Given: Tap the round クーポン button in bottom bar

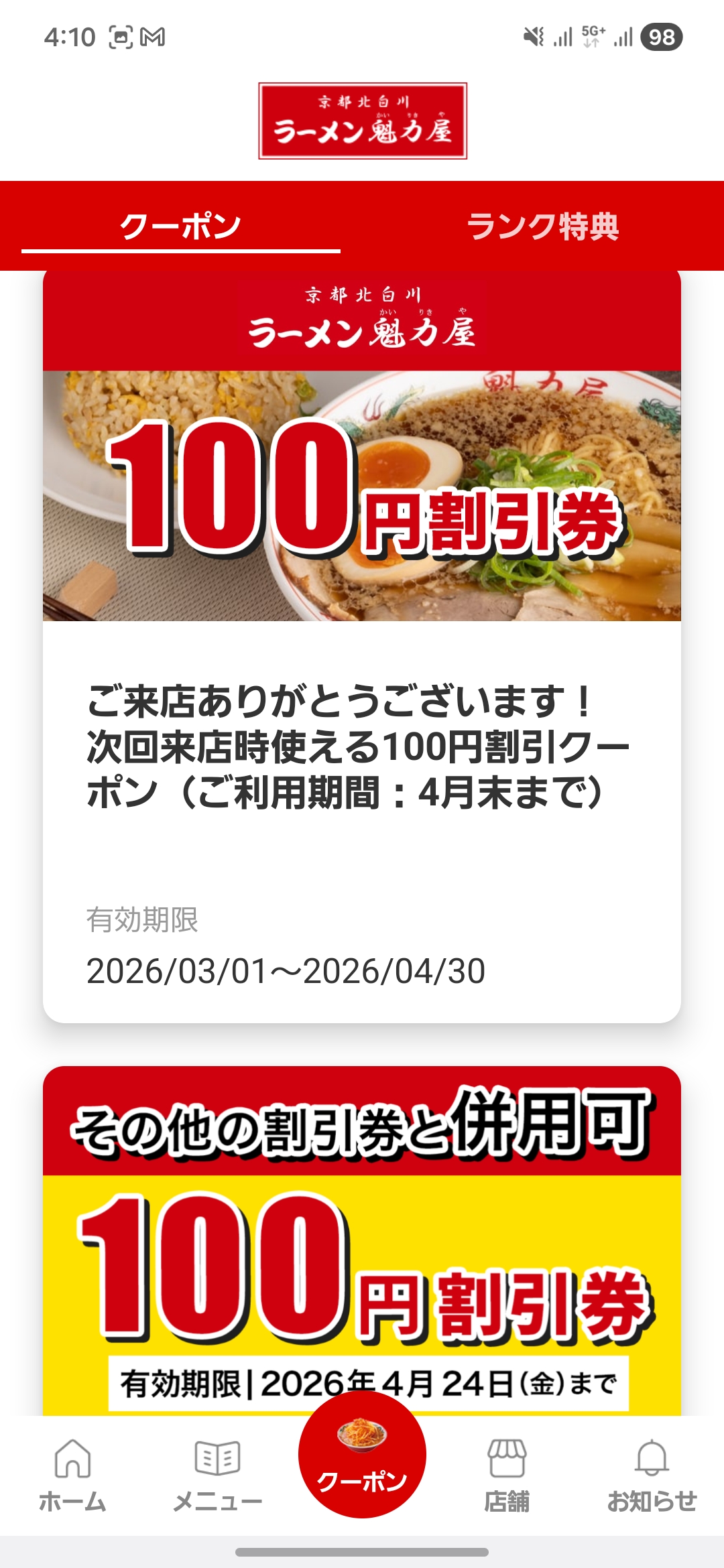Looking at the screenshot, I should pos(362,1455).
